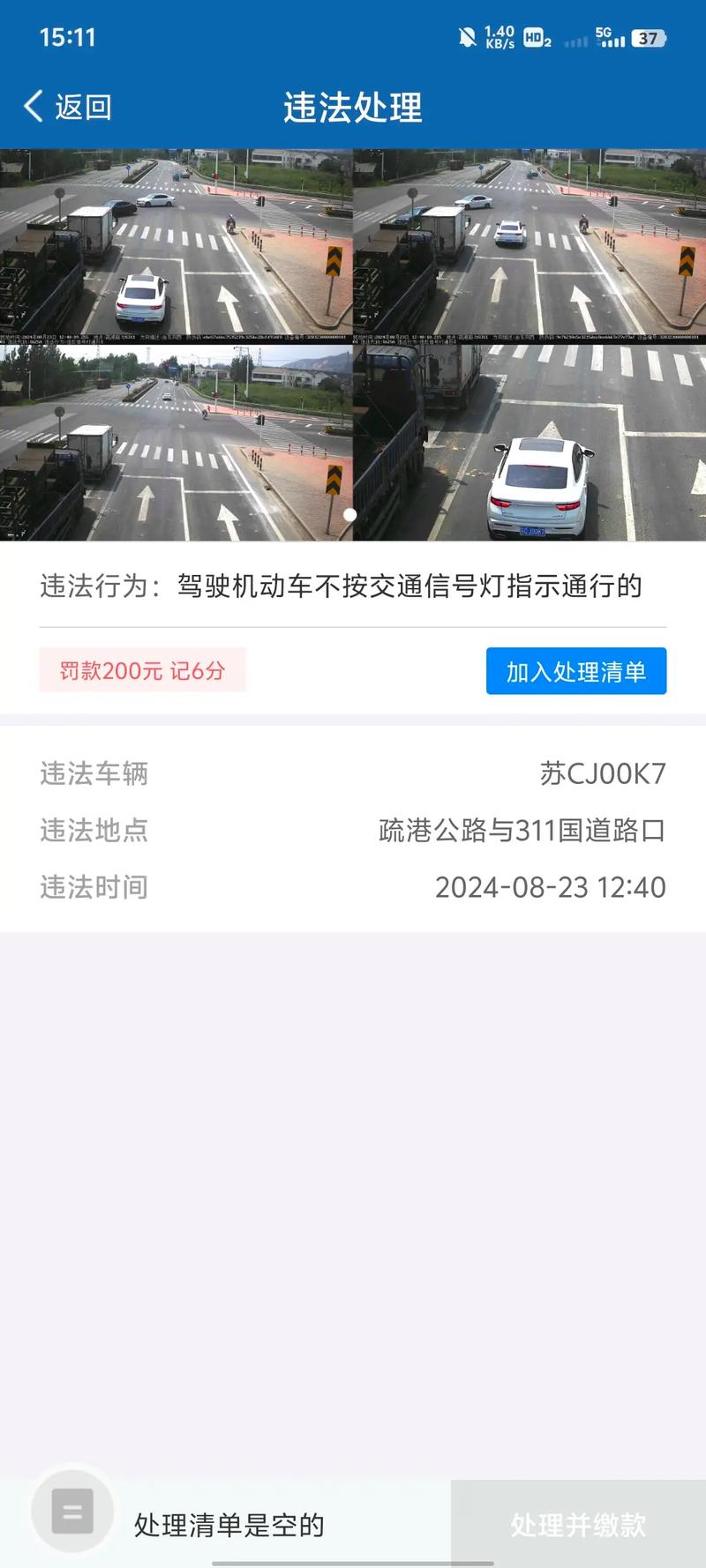
Task: Select the white sedan close-up evidence photo
Action: click(529, 441)
